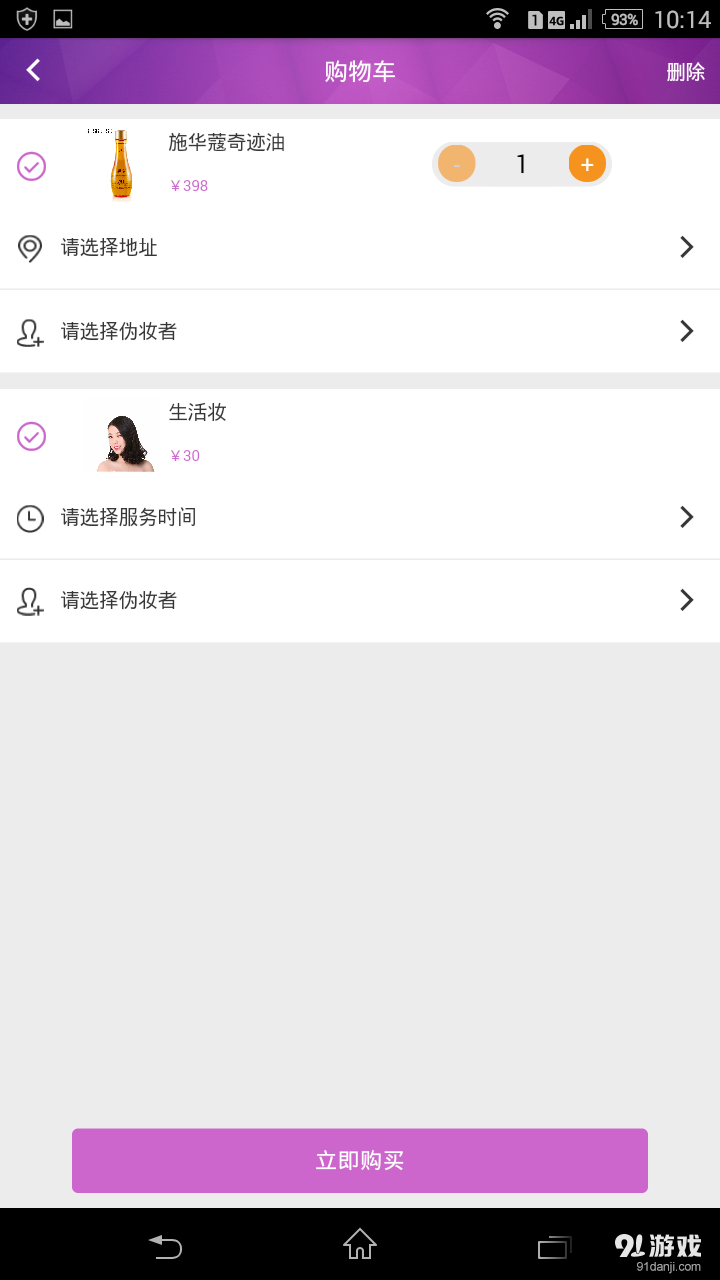The height and width of the screenshot is (1280, 720).
Task: Tap 删除 in the top right corner
Action: [685, 70]
